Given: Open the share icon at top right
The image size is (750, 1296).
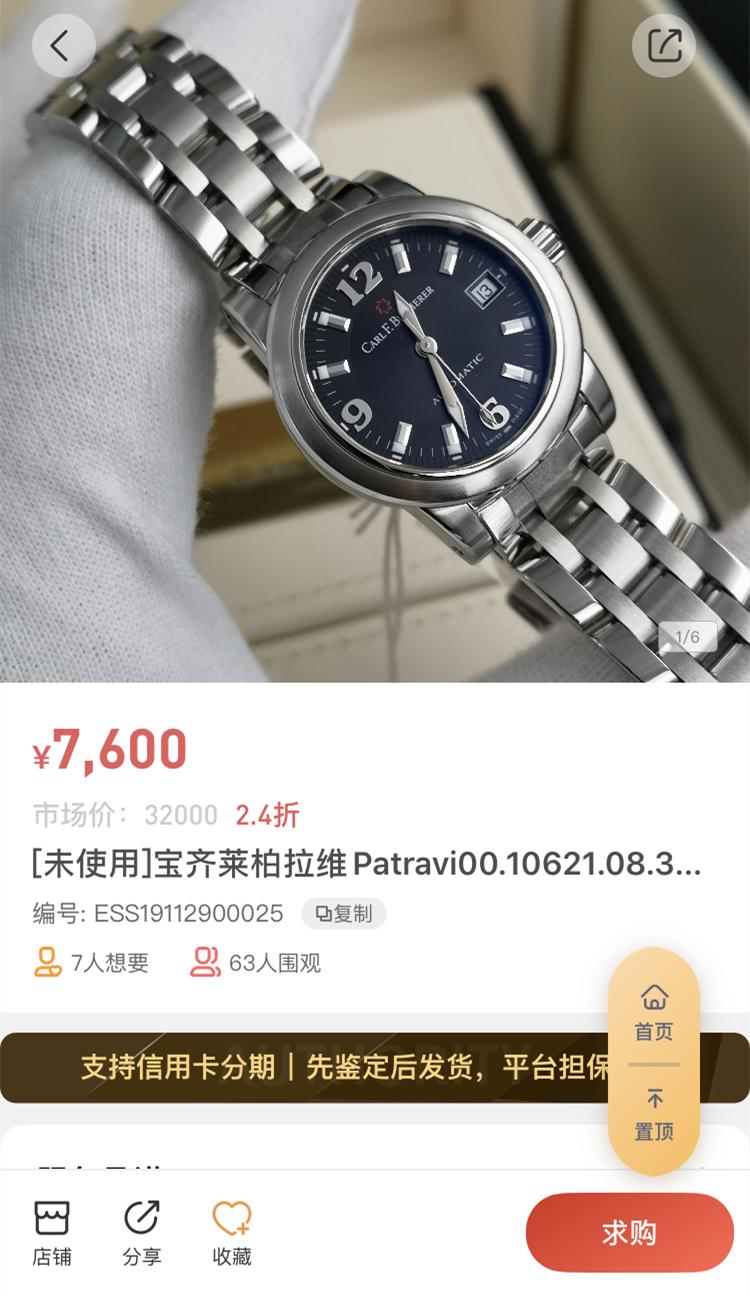Looking at the screenshot, I should pos(664,44).
